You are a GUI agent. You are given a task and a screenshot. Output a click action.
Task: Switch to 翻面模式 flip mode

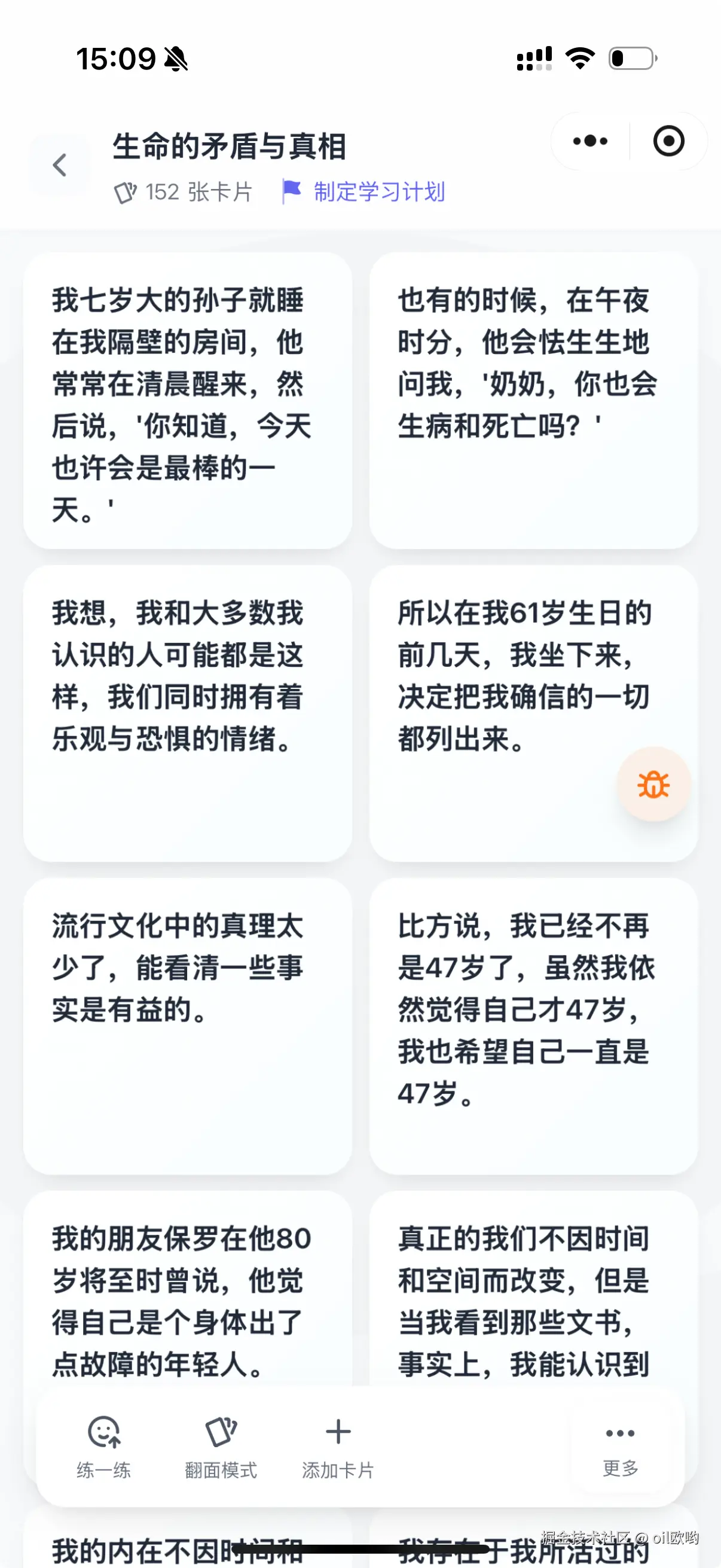(x=221, y=1446)
